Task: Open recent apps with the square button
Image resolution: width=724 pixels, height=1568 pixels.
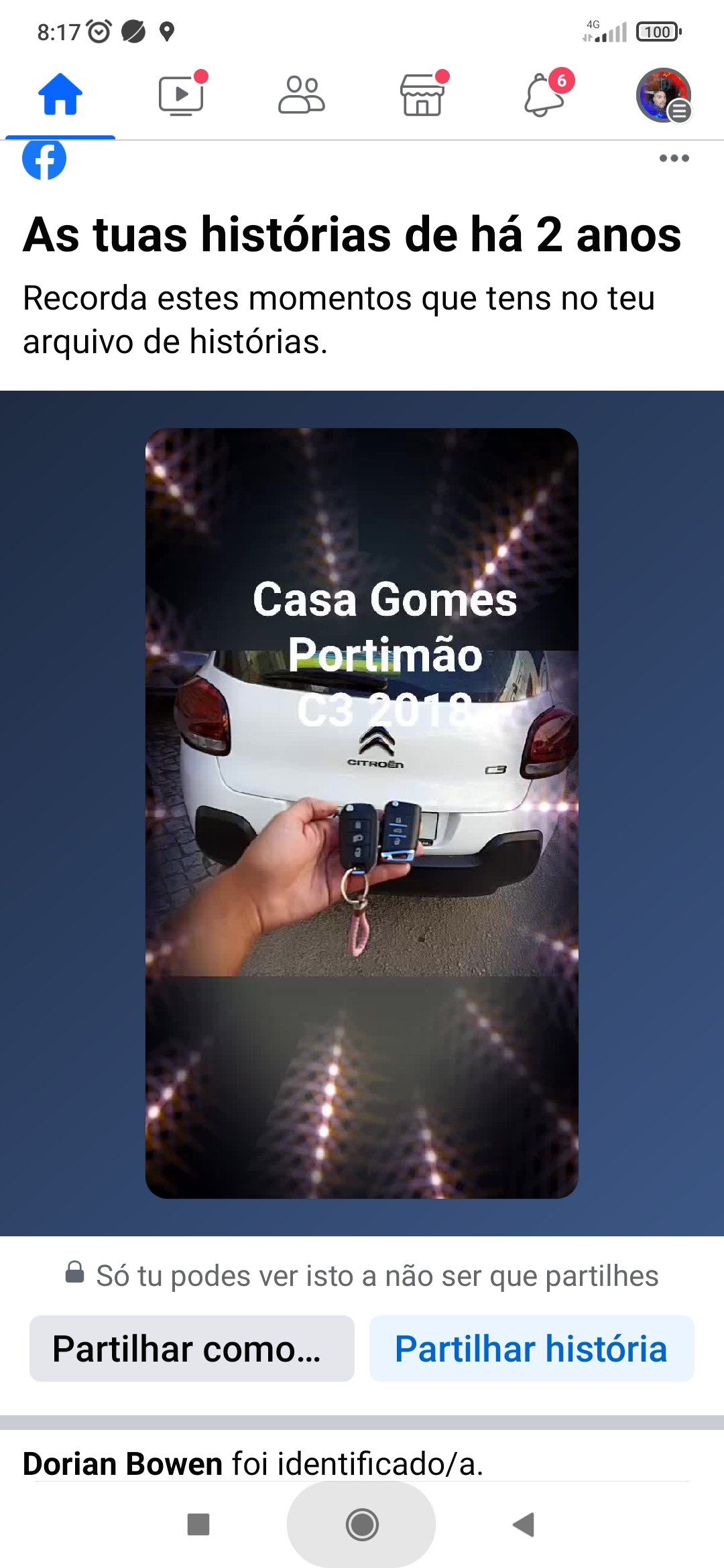Action: coord(198,1524)
